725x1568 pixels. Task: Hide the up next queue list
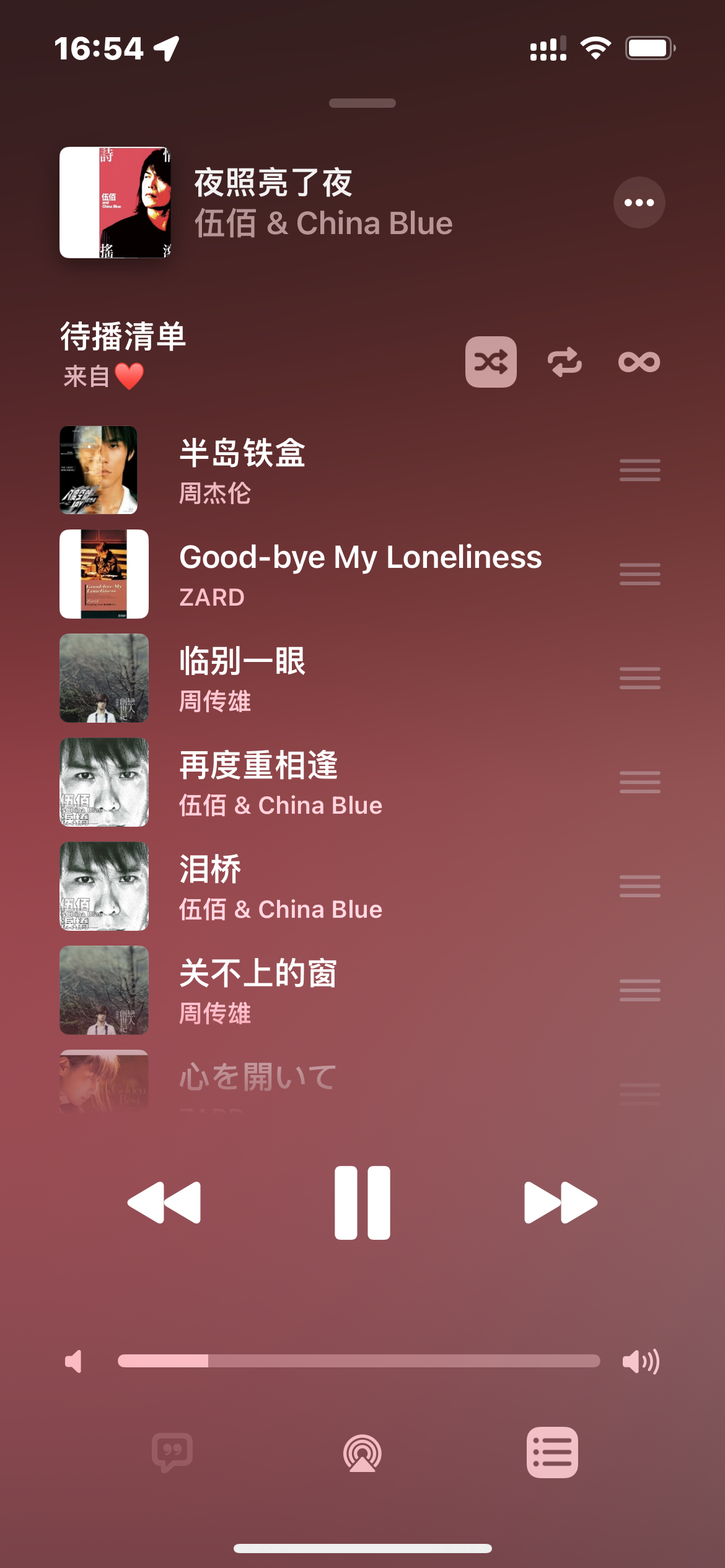pyautogui.click(x=552, y=1453)
